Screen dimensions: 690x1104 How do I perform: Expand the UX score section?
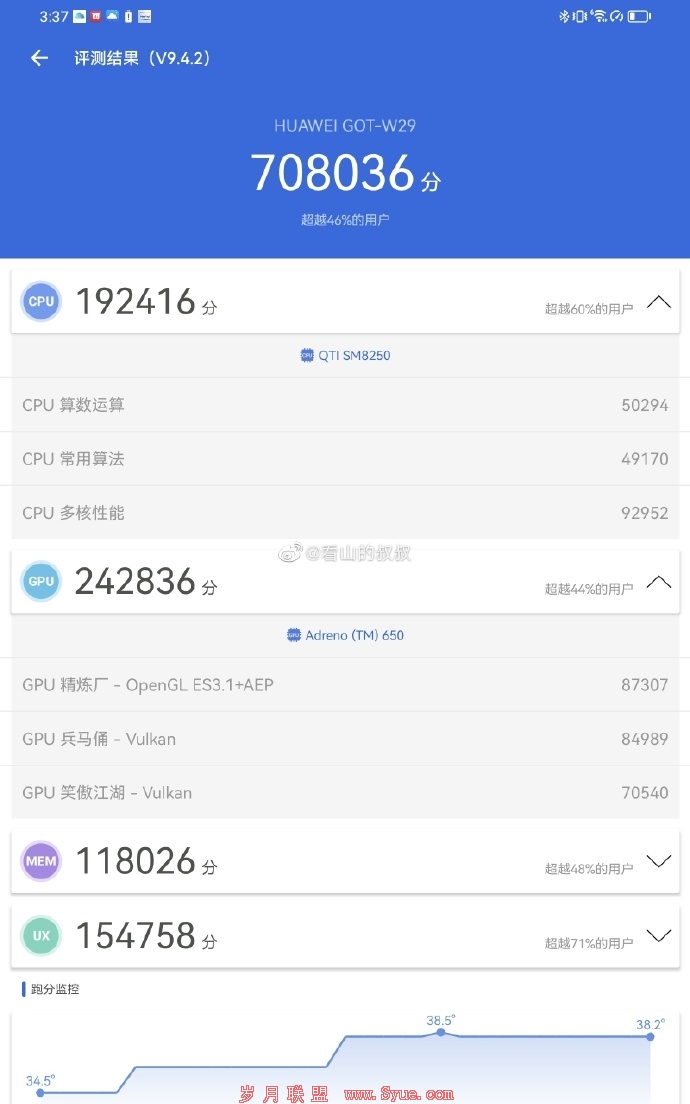pyautogui.click(x=658, y=936)
